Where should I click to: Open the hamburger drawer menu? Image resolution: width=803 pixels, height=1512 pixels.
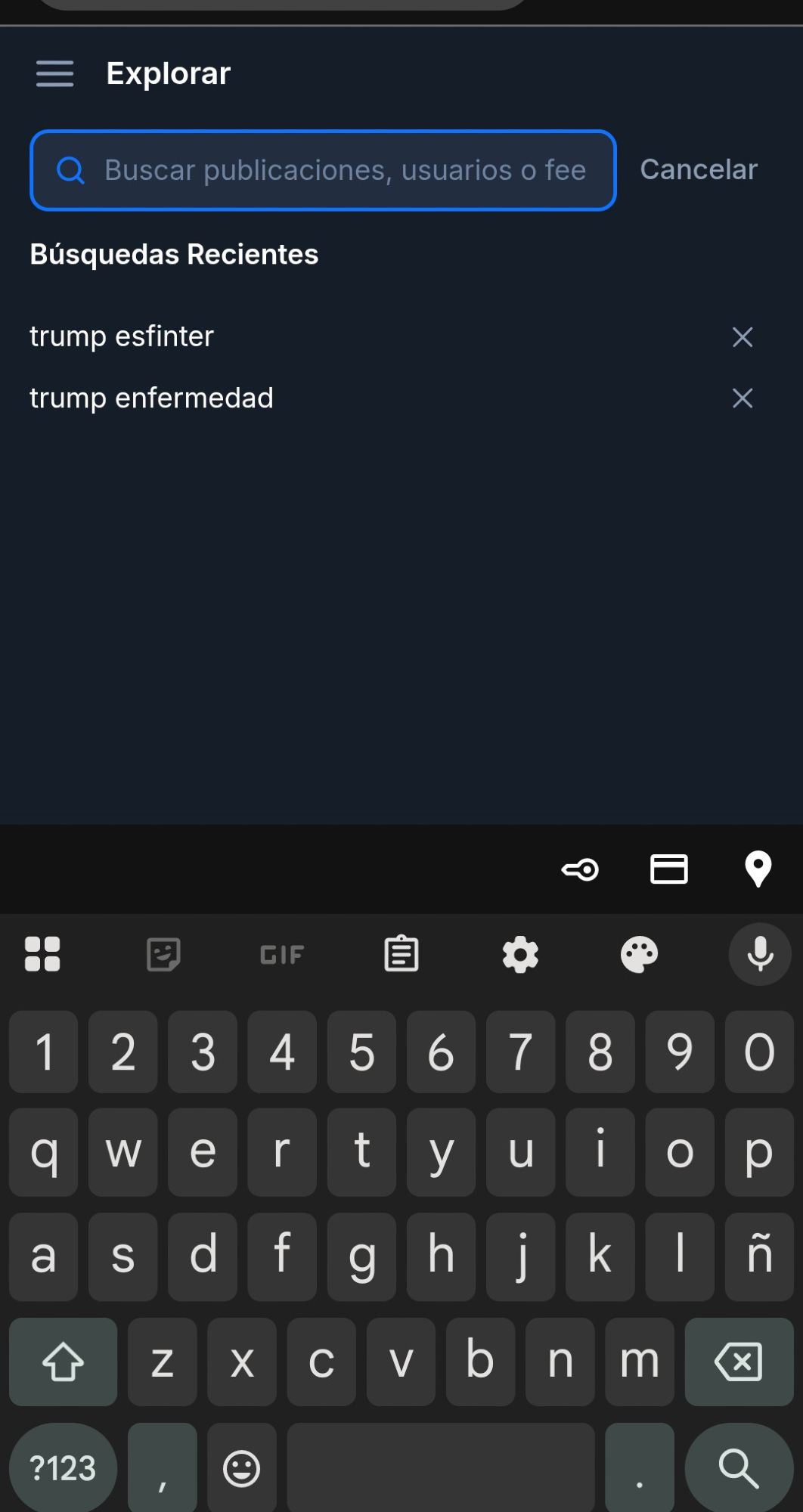[54, 73]
